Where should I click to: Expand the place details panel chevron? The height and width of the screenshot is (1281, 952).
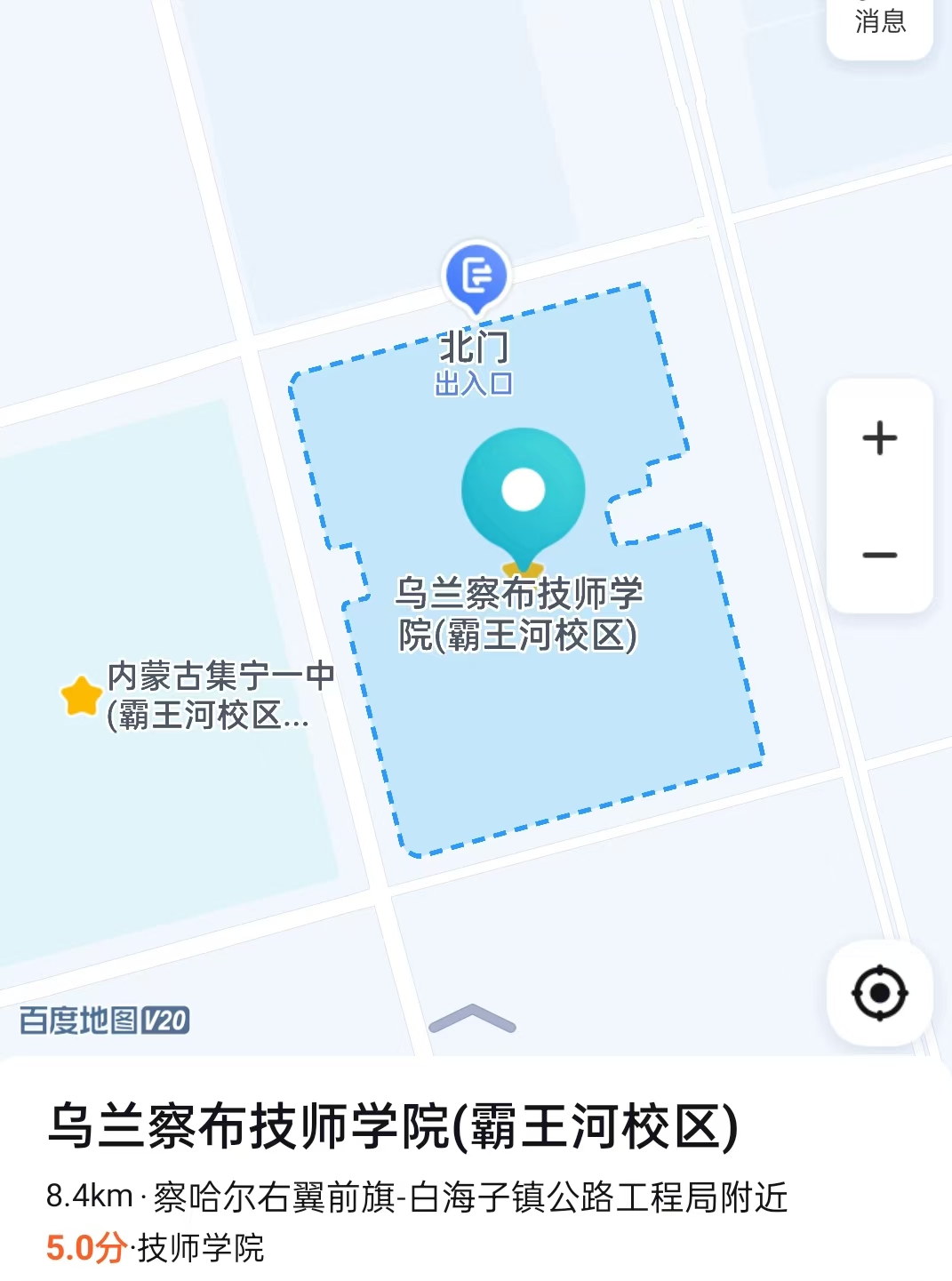472,1019
